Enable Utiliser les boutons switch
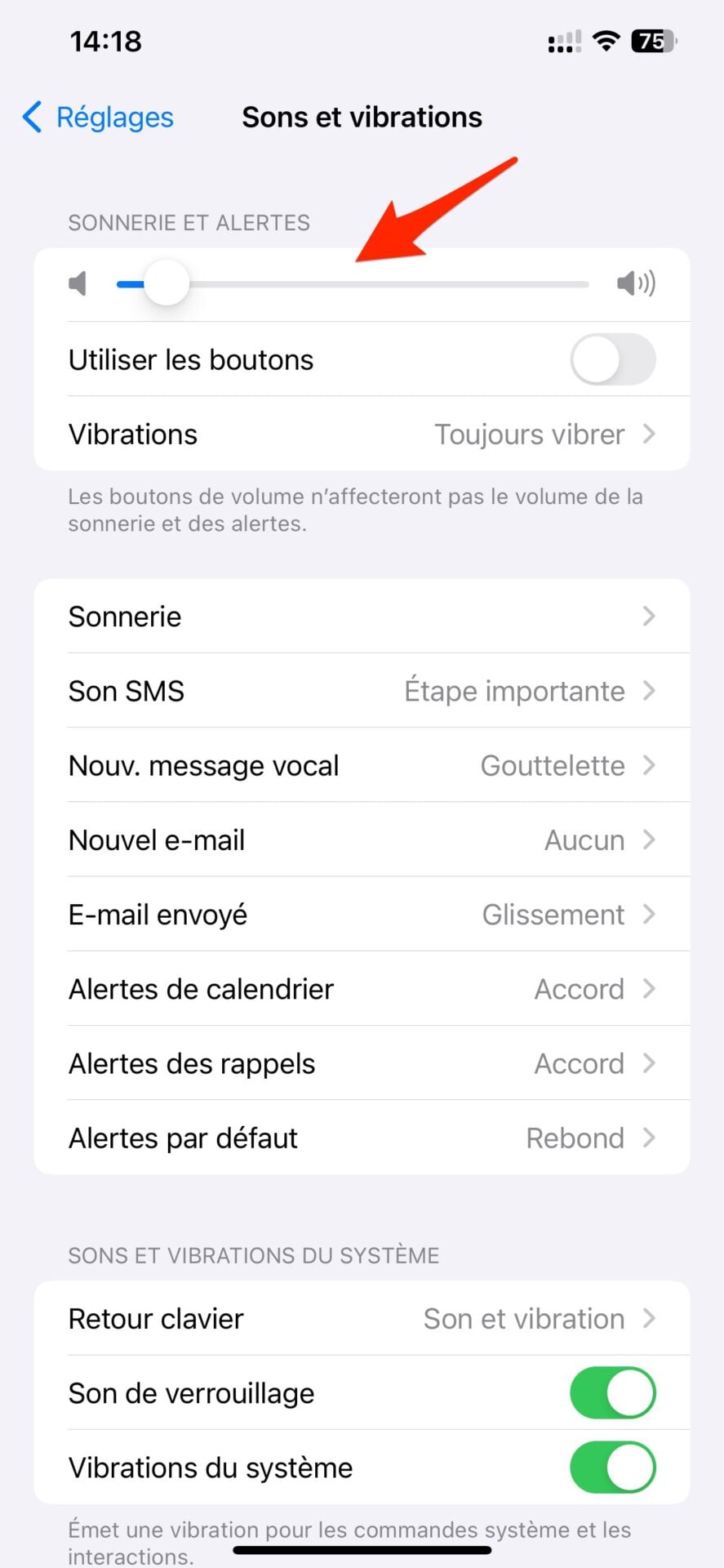Screen dimensions: 724x1568 click(x=612, y=359)
